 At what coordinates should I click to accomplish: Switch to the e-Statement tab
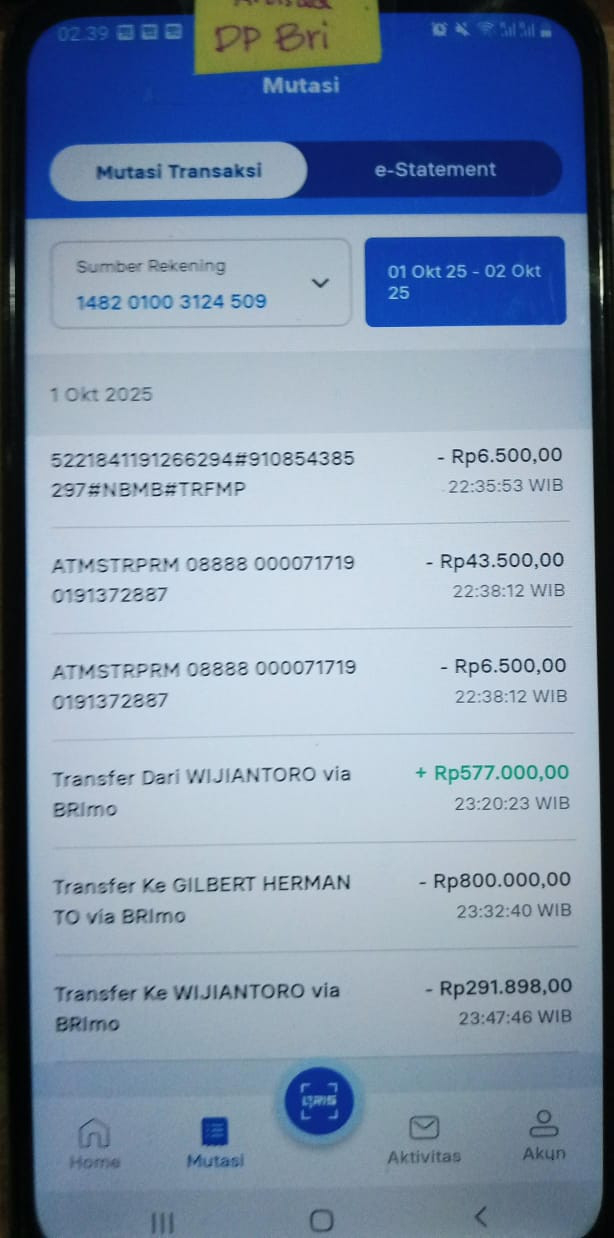[x=434, y=170]
